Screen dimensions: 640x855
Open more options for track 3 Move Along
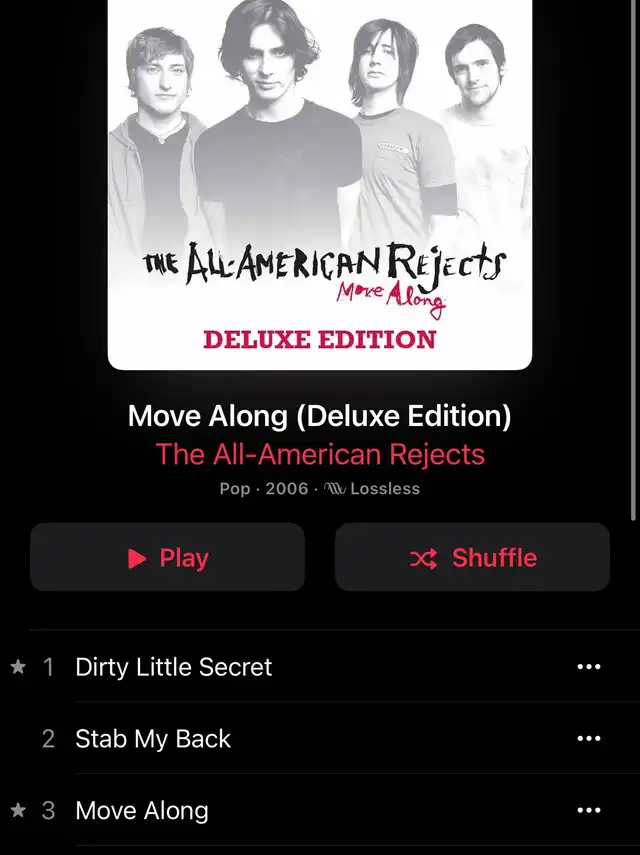point(589,810)
